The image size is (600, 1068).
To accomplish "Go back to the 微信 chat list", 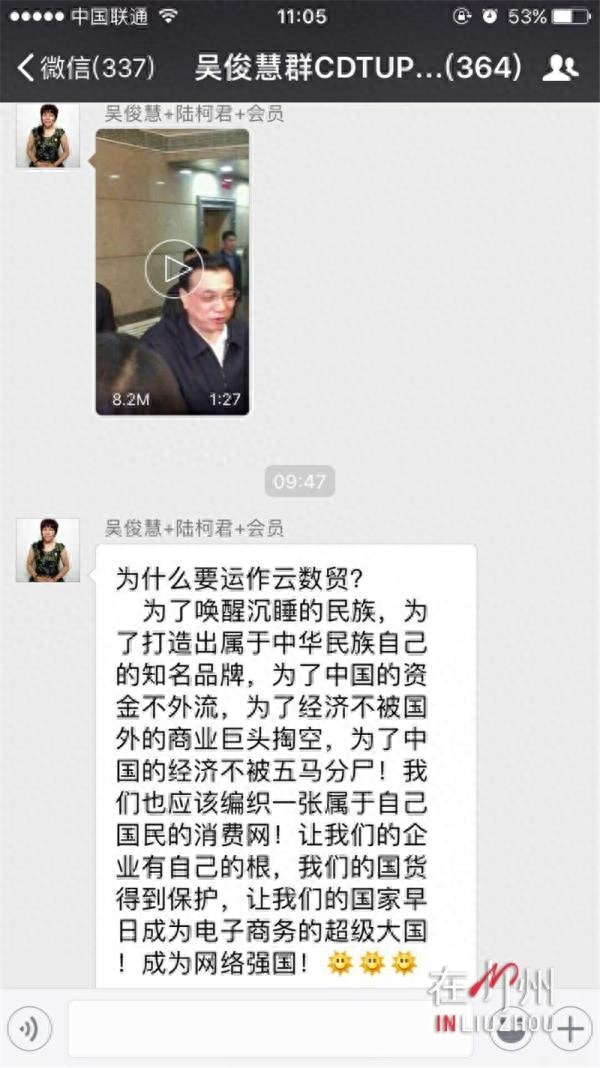I will 85,68.
